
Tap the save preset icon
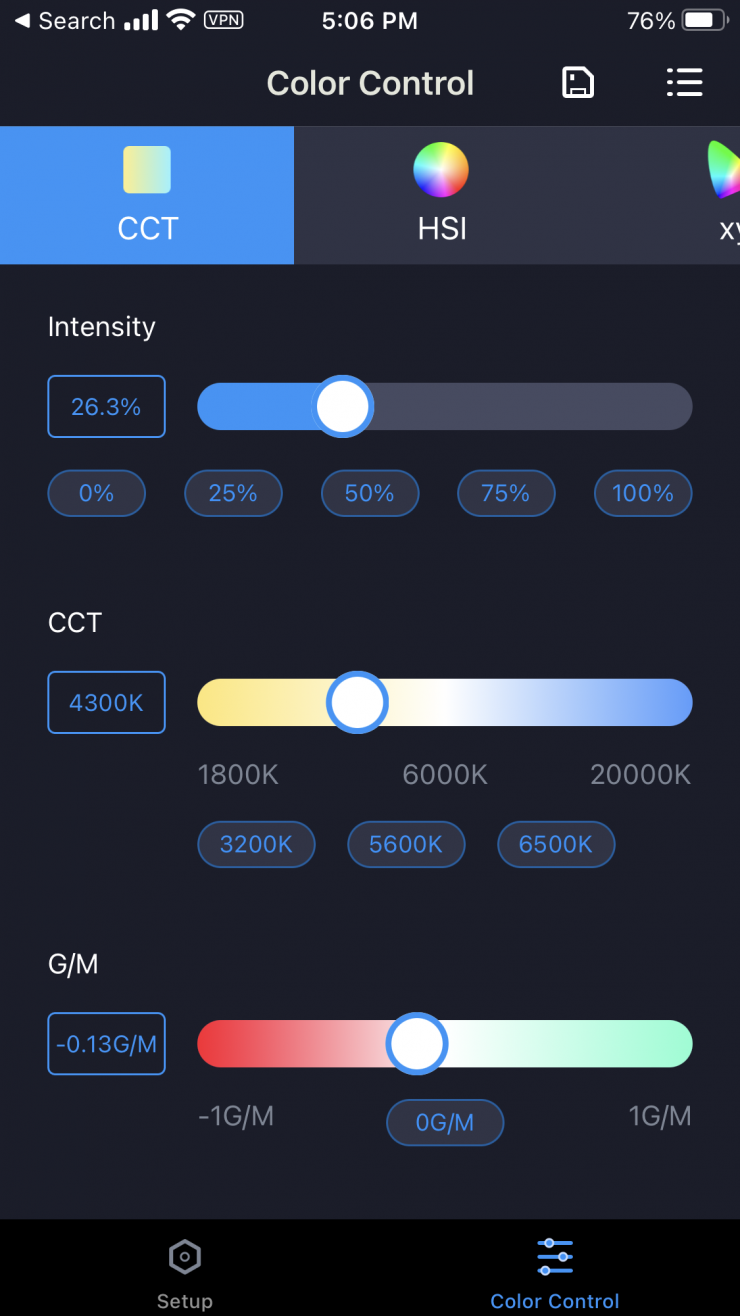point(578,82)
